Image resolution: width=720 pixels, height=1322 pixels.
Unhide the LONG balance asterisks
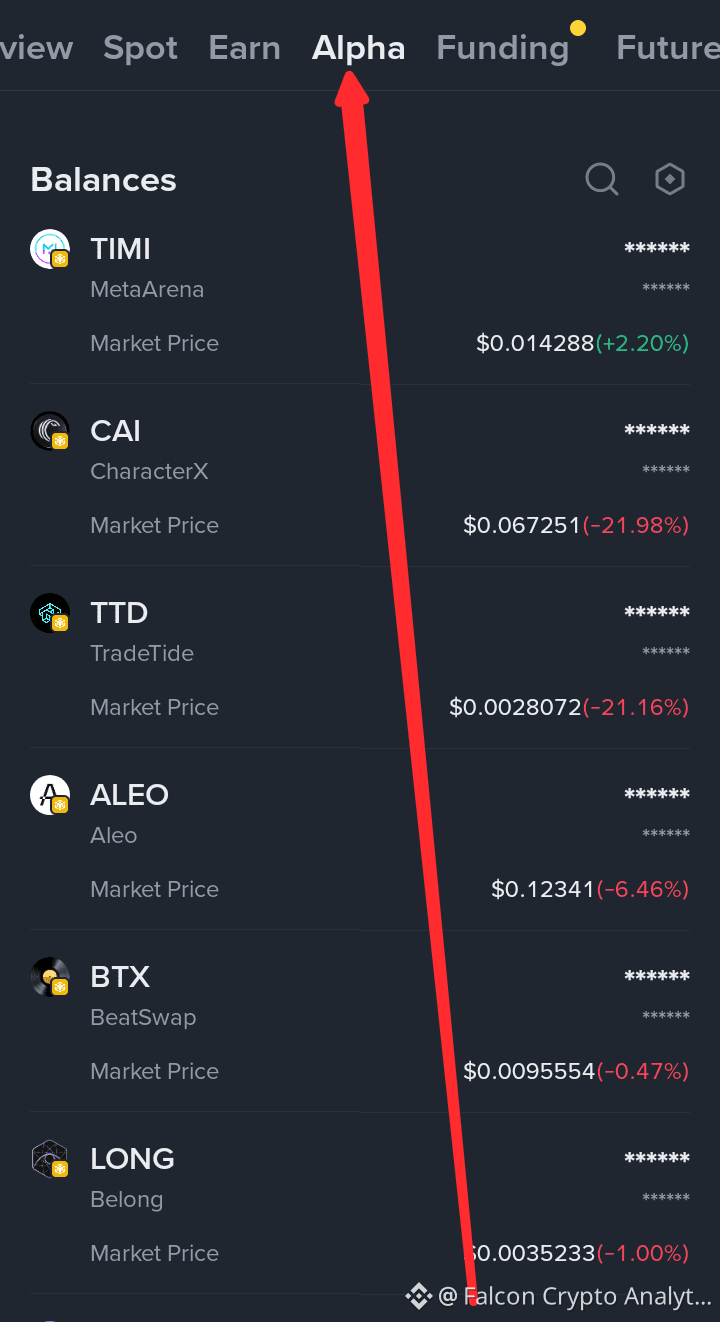[x=657, y=1159]
